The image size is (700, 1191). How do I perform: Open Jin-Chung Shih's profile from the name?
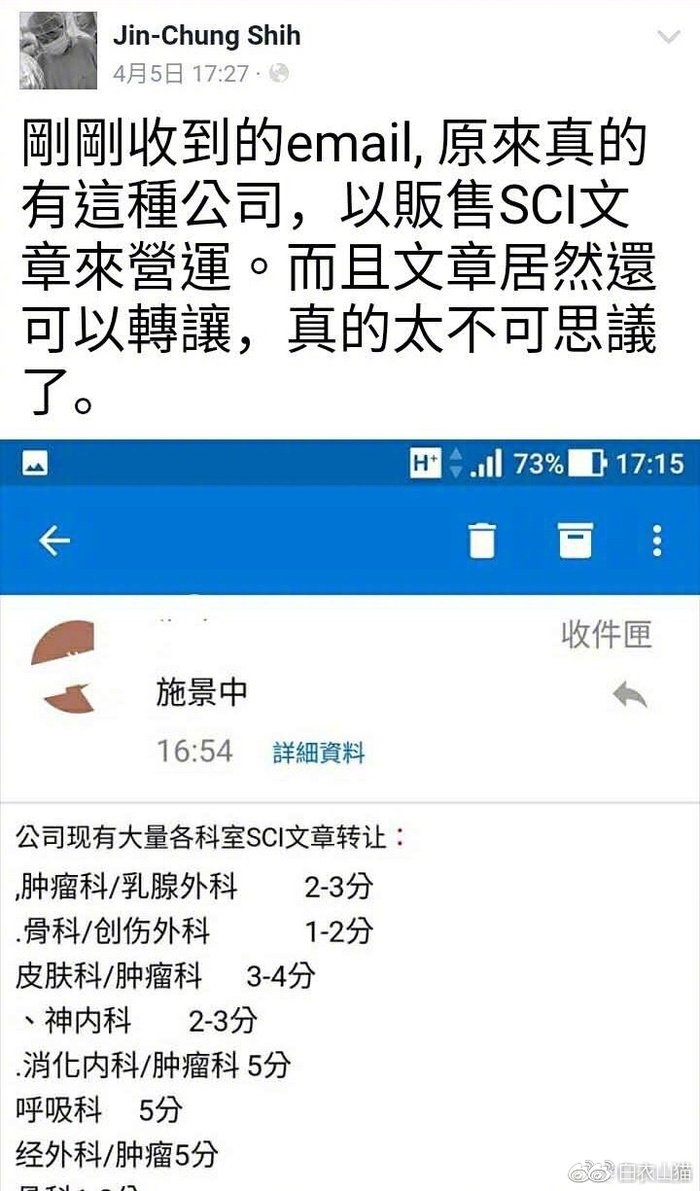[x=208, y=36]
